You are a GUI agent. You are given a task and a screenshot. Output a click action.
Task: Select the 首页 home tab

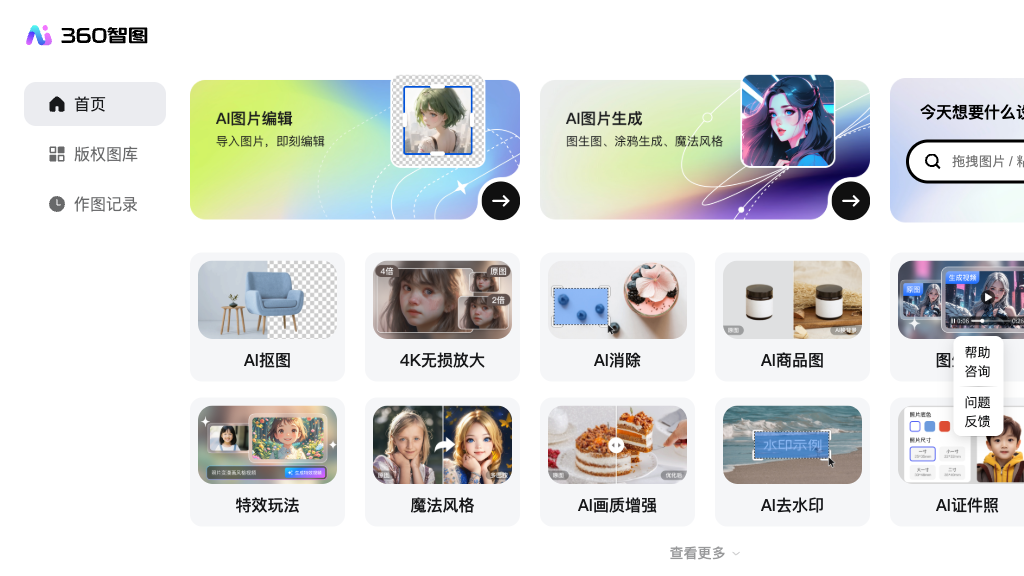click(x=94, y=104)
